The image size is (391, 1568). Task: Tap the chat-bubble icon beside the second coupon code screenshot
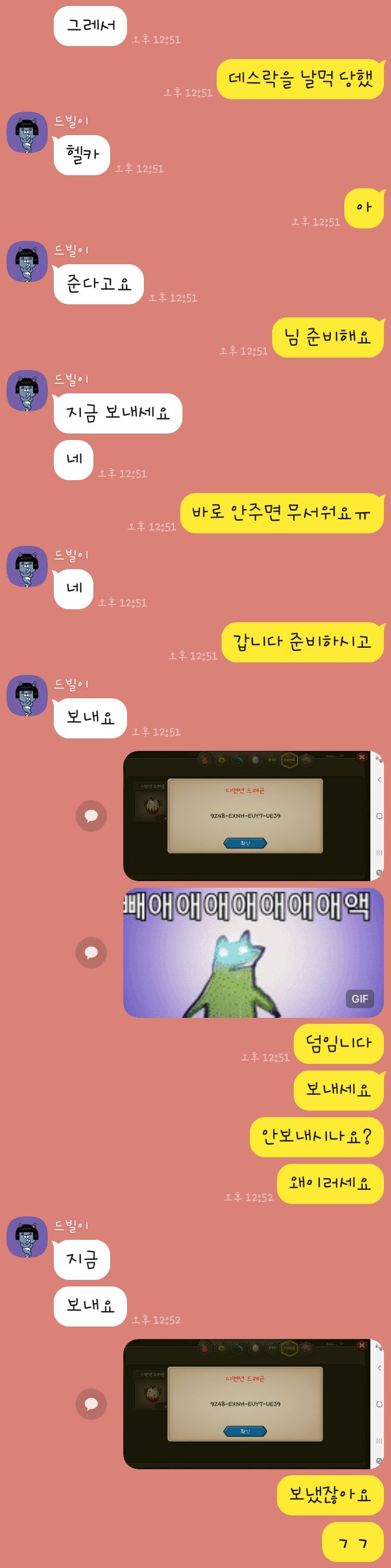click(91, 1404)
